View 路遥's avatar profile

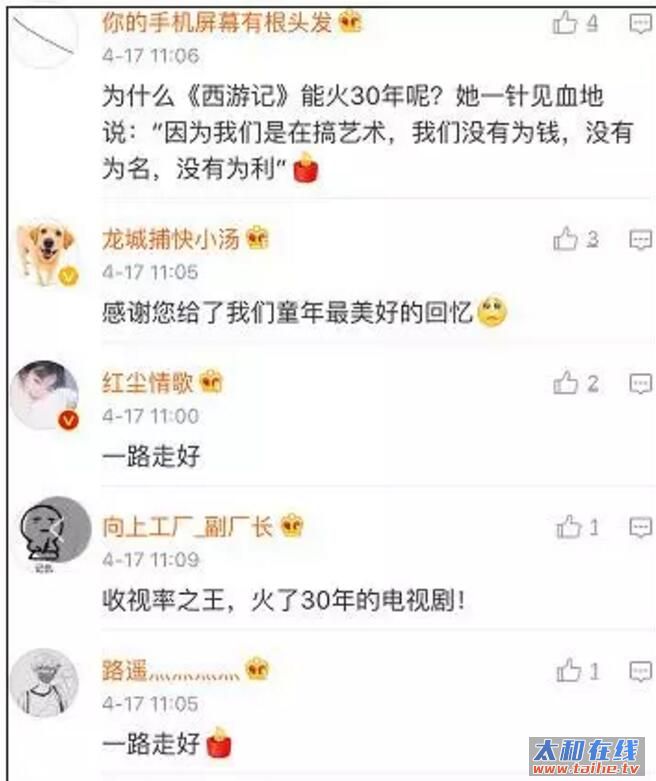(x=44, y=682)
